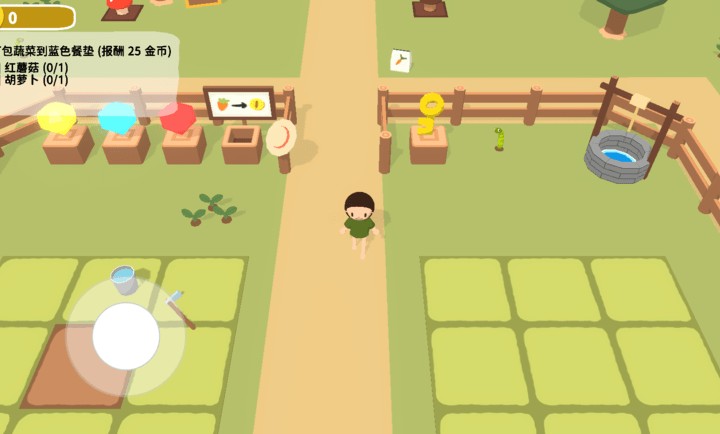Tap the white virtual joystick knob
Screen dimensions: 720x434
126,336
